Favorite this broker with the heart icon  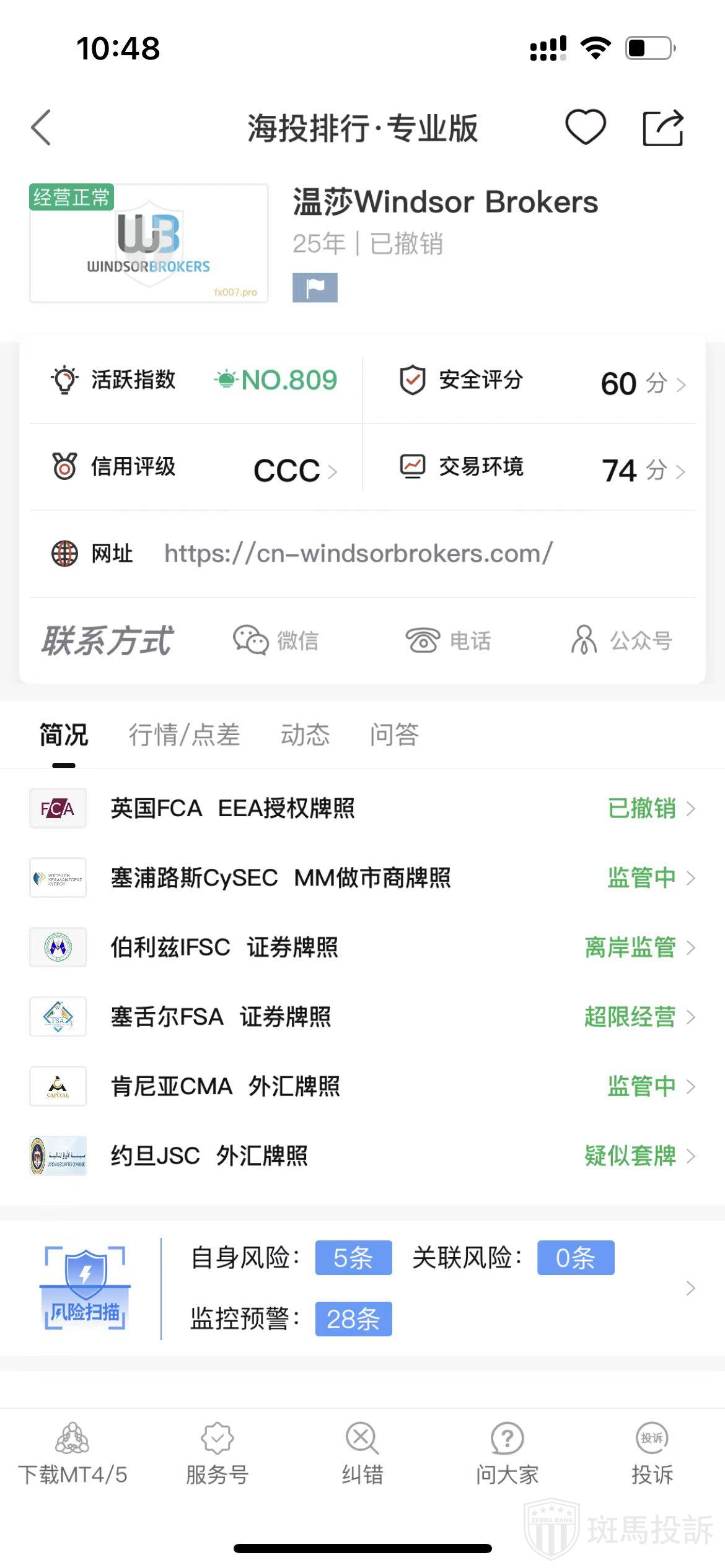585,128
